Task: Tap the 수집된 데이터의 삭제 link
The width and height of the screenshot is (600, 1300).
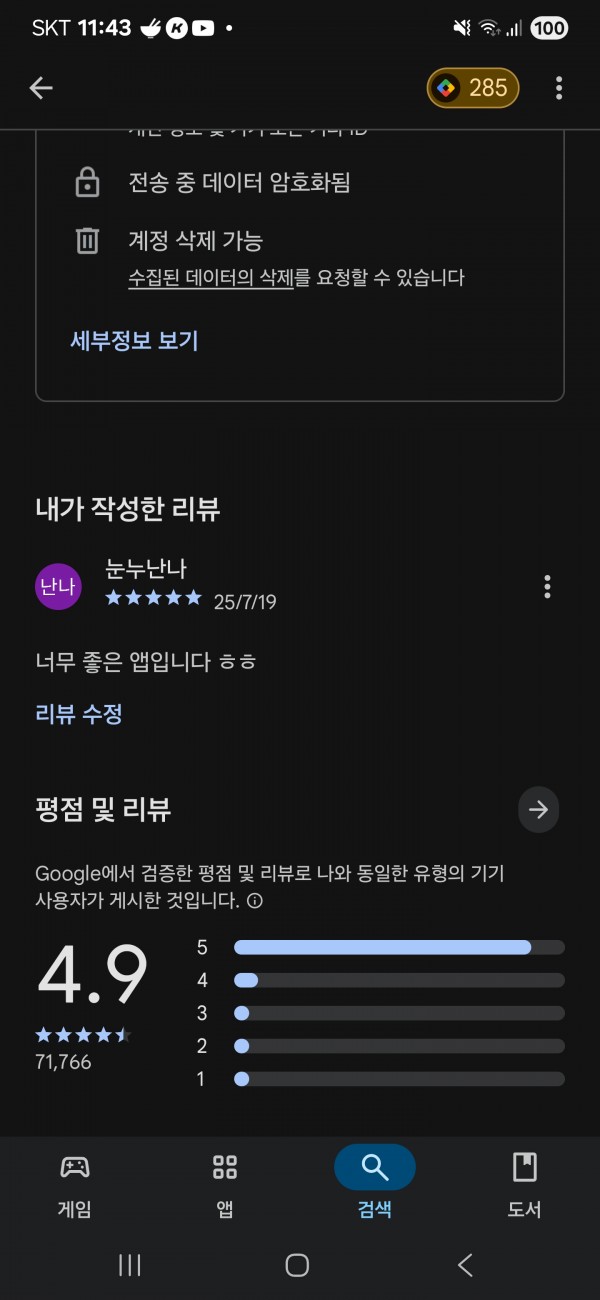Action: [x=211, y=278]
